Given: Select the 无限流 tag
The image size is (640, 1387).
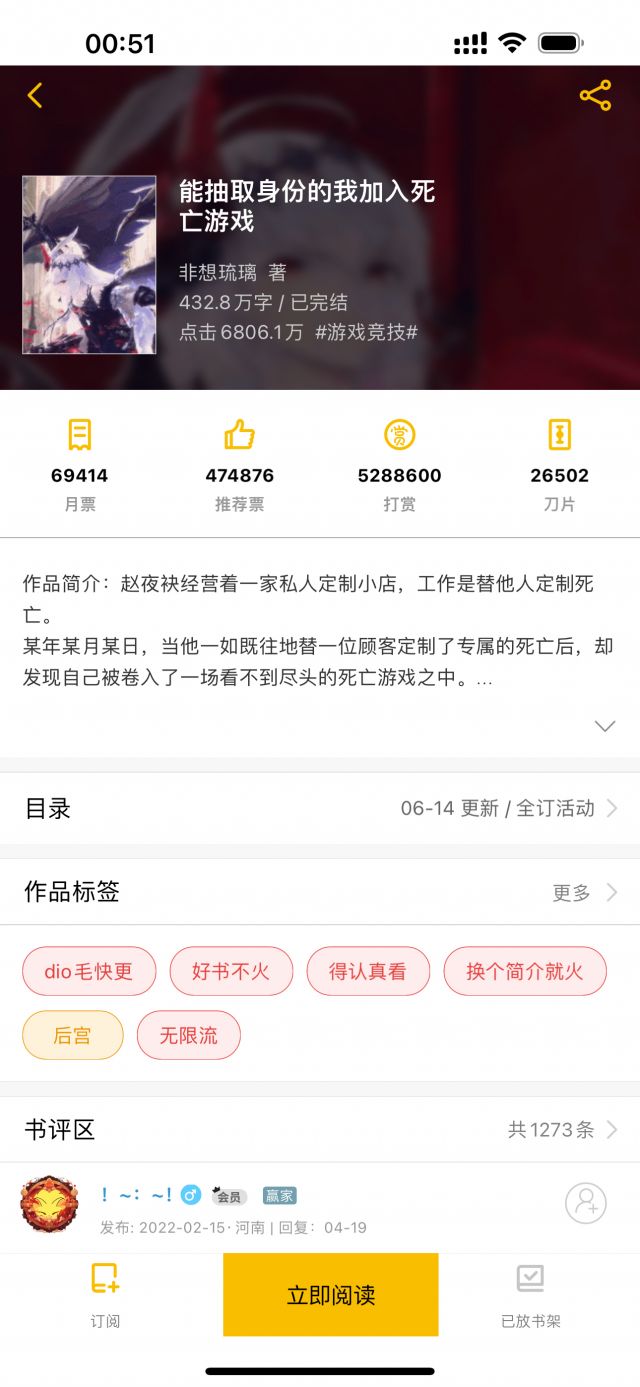Looking at the screenshot, I should point(188,1035).
